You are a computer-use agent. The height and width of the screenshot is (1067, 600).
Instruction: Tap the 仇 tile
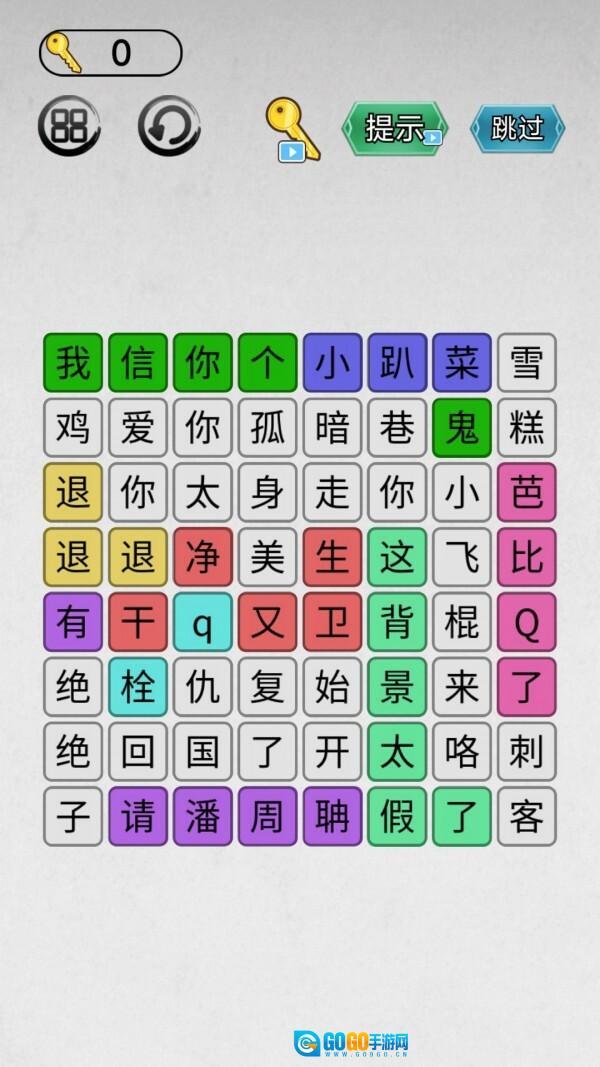202,687
